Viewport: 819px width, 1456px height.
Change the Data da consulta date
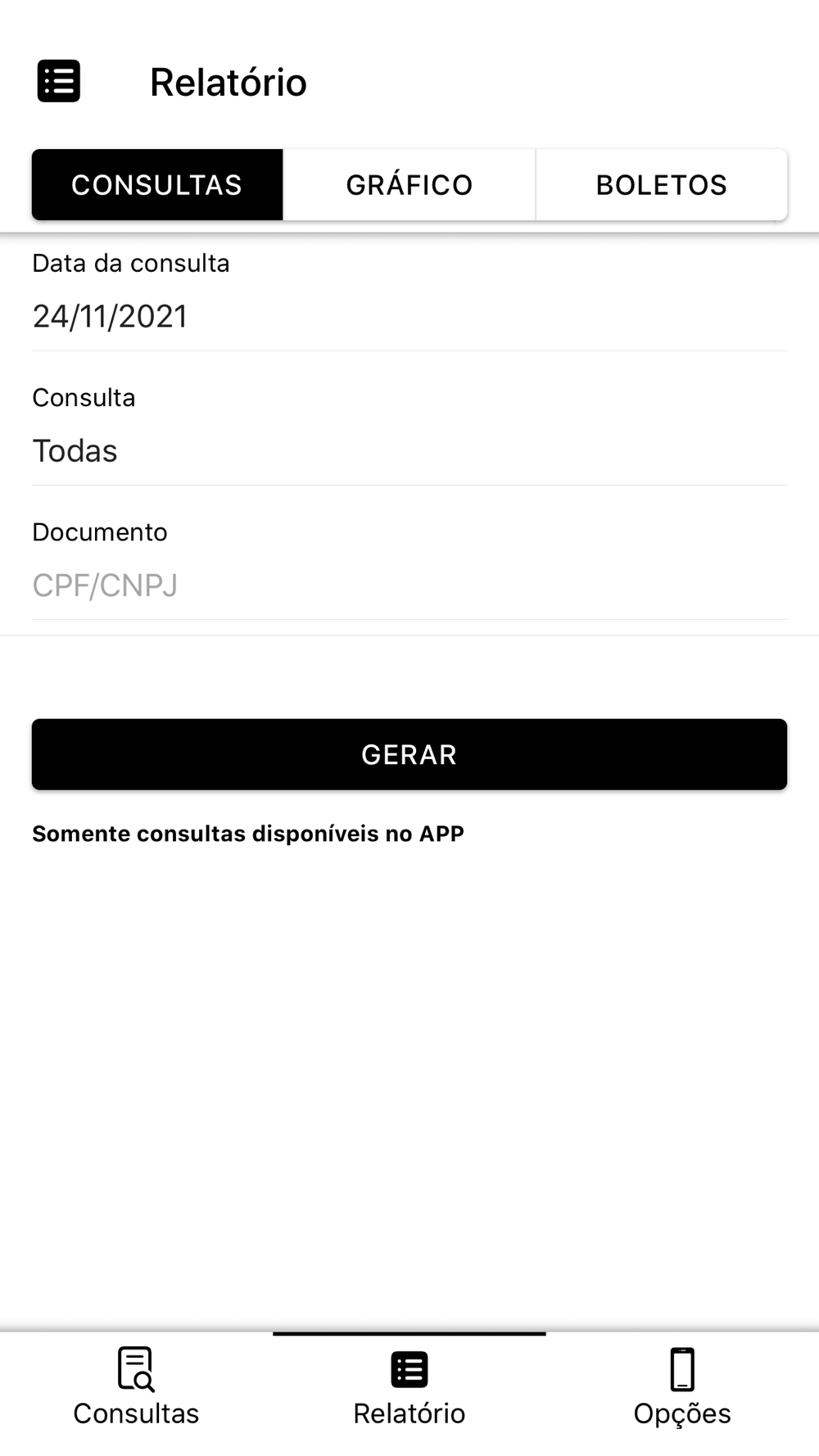tap(409, 317)
